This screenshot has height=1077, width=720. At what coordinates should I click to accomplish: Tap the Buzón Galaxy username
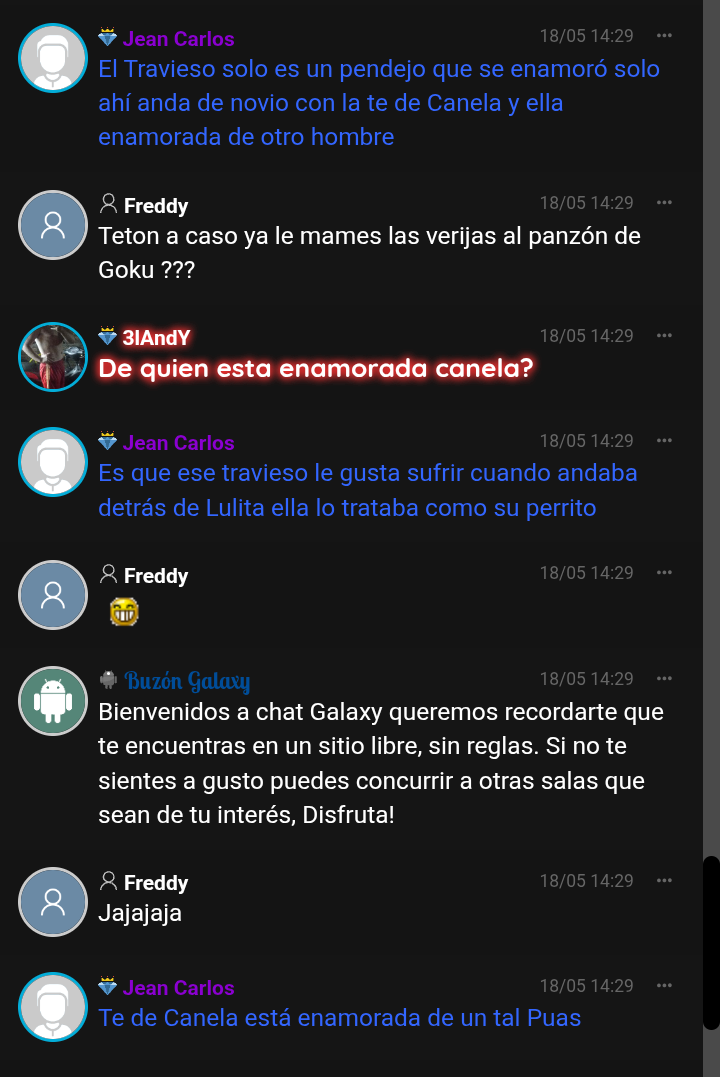(187, 681)
